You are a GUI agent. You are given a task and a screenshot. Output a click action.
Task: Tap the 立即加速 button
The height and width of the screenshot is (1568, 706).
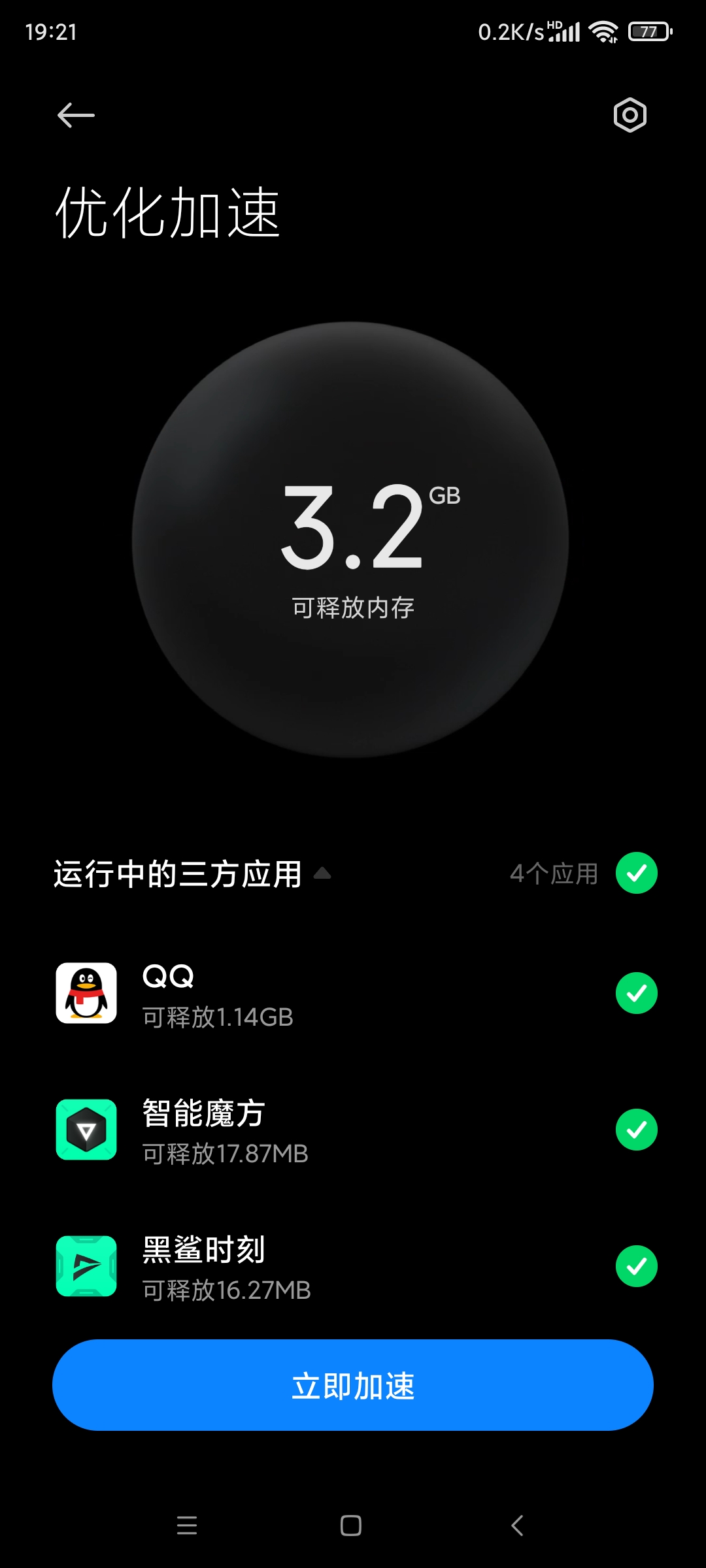353,1385
